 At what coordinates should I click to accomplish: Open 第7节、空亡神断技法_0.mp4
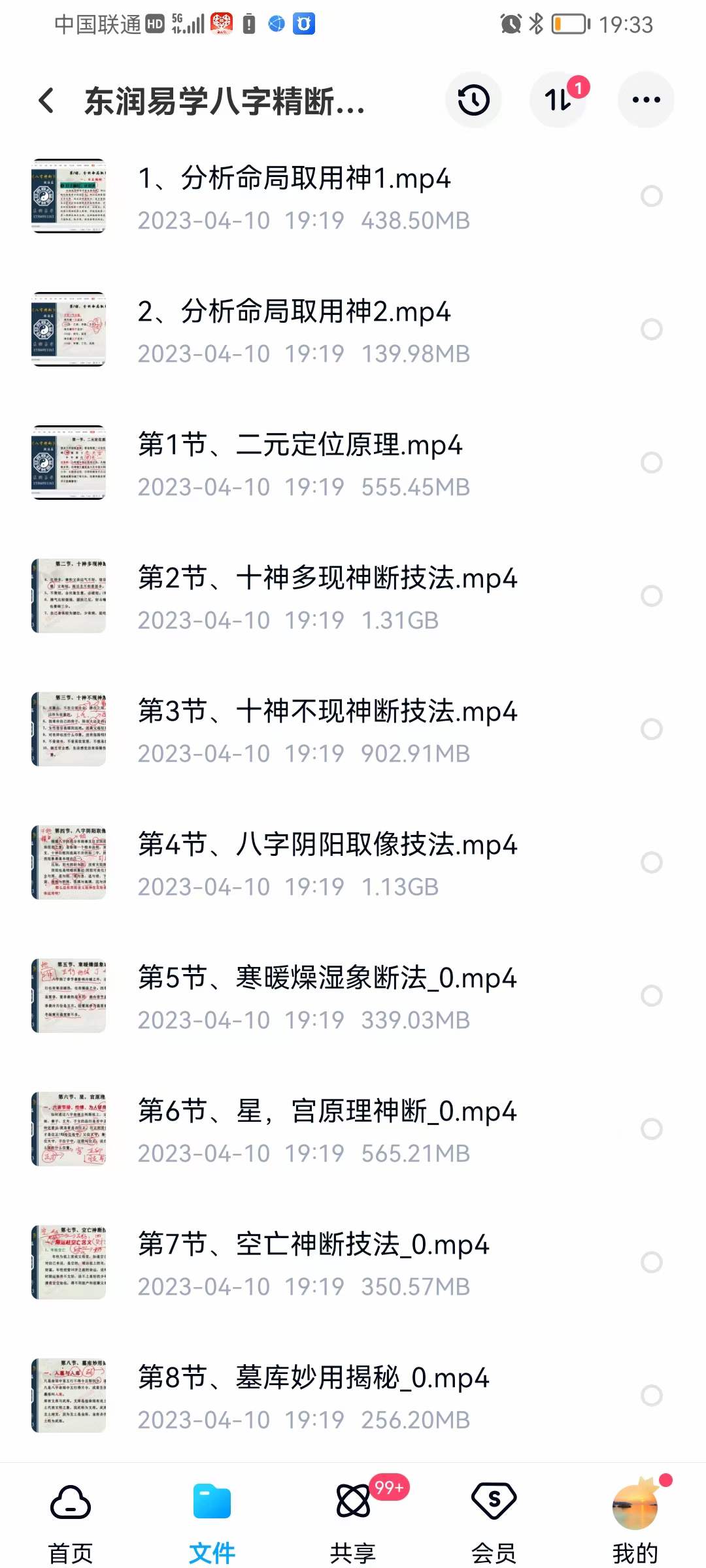(x=314, y=1245)
